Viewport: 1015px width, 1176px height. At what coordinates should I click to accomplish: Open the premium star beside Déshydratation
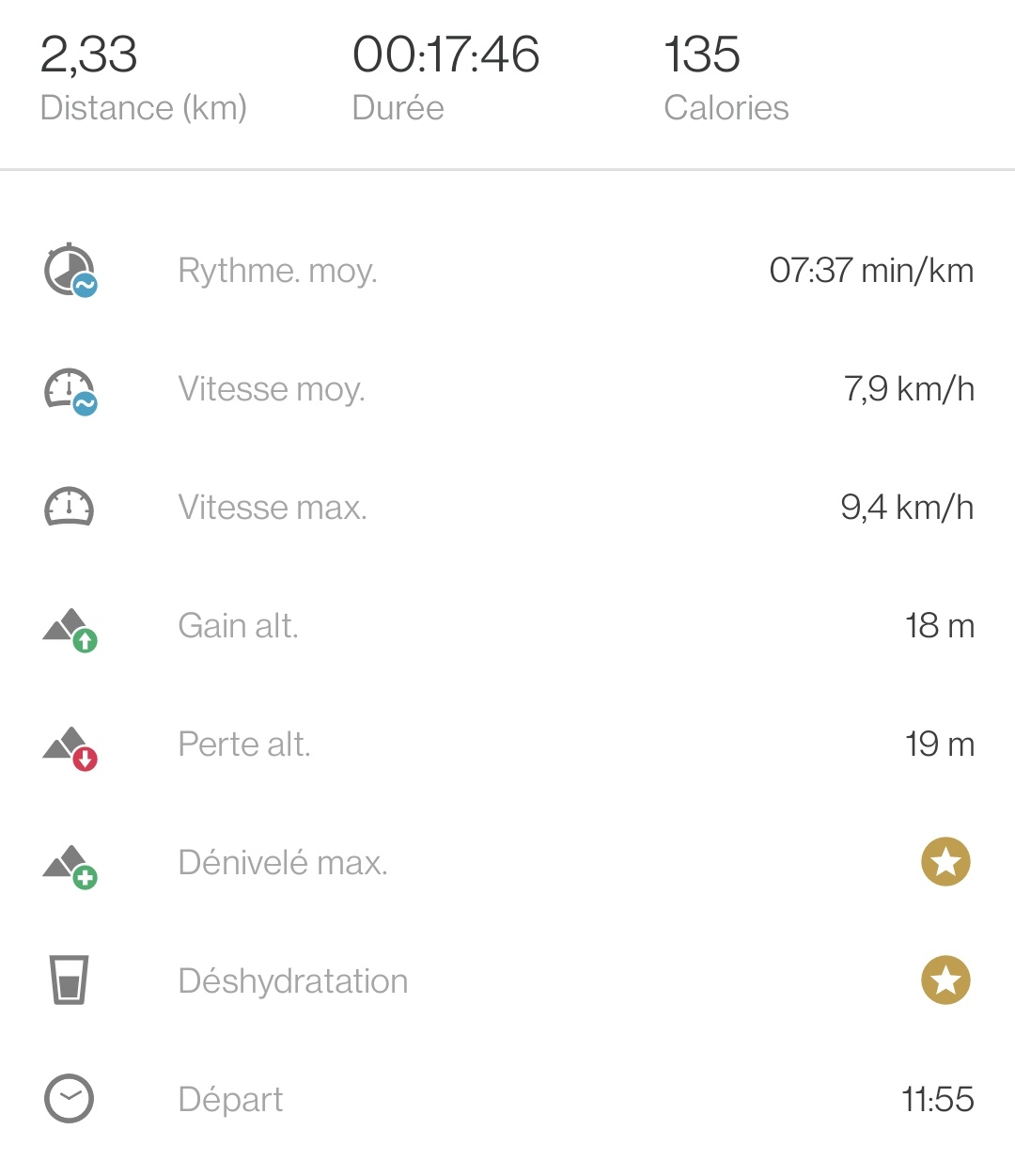(945, 980)
